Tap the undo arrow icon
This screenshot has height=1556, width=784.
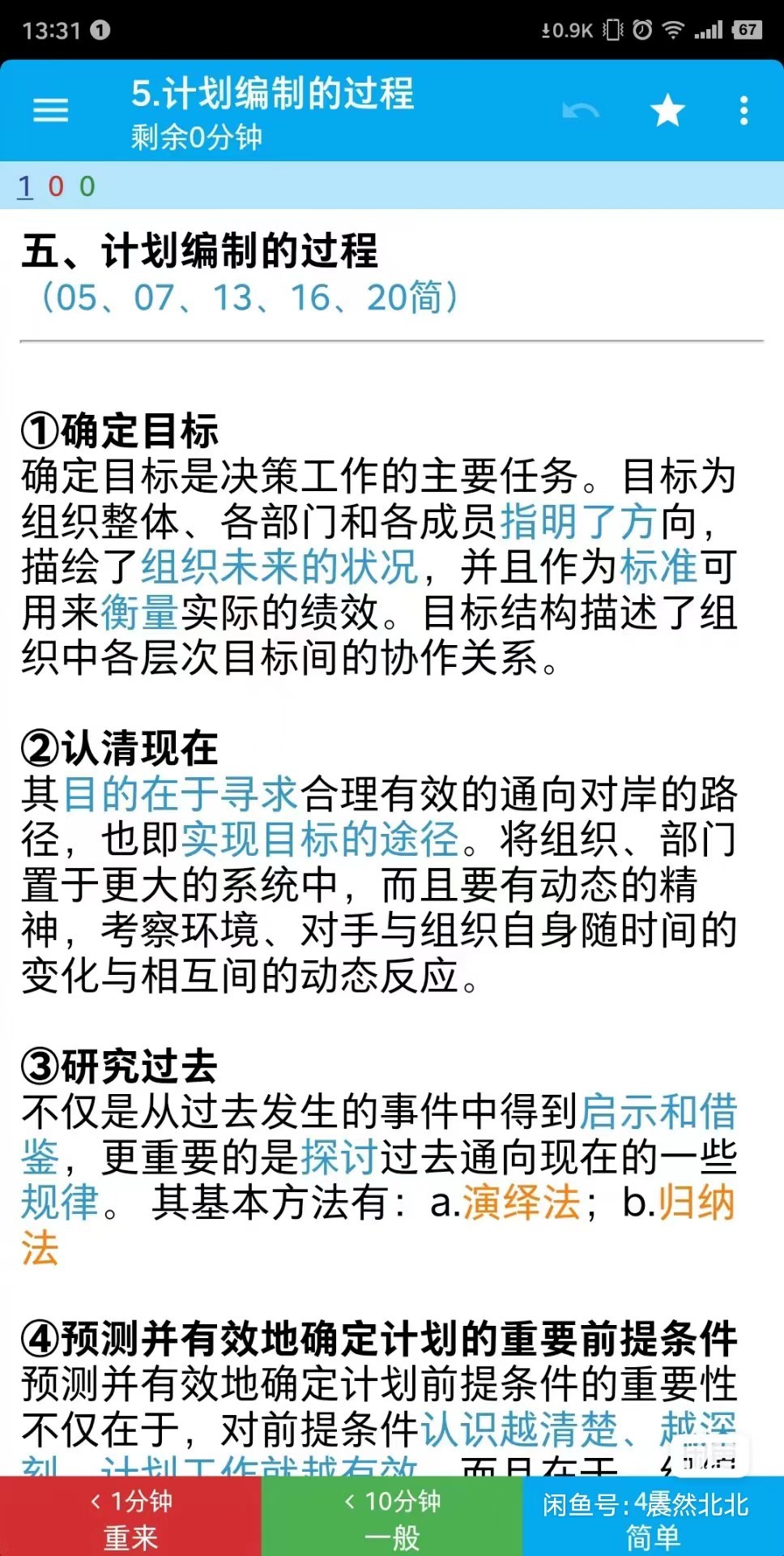point(581,111)
